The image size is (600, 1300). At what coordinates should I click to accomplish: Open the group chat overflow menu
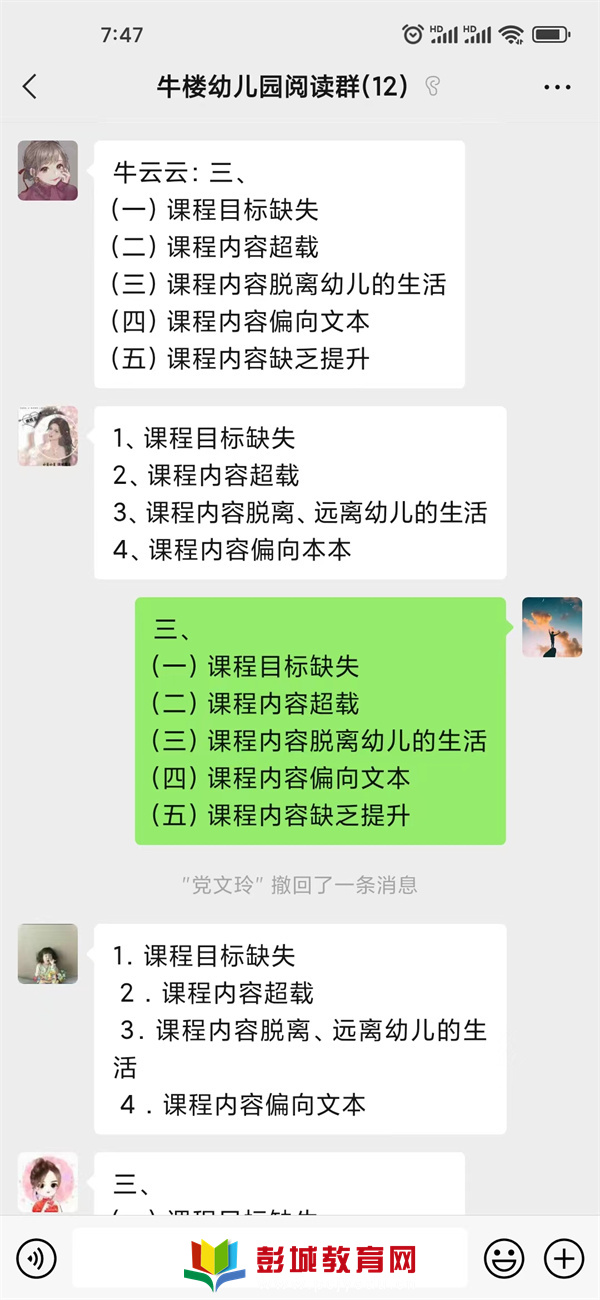[557, 87]
